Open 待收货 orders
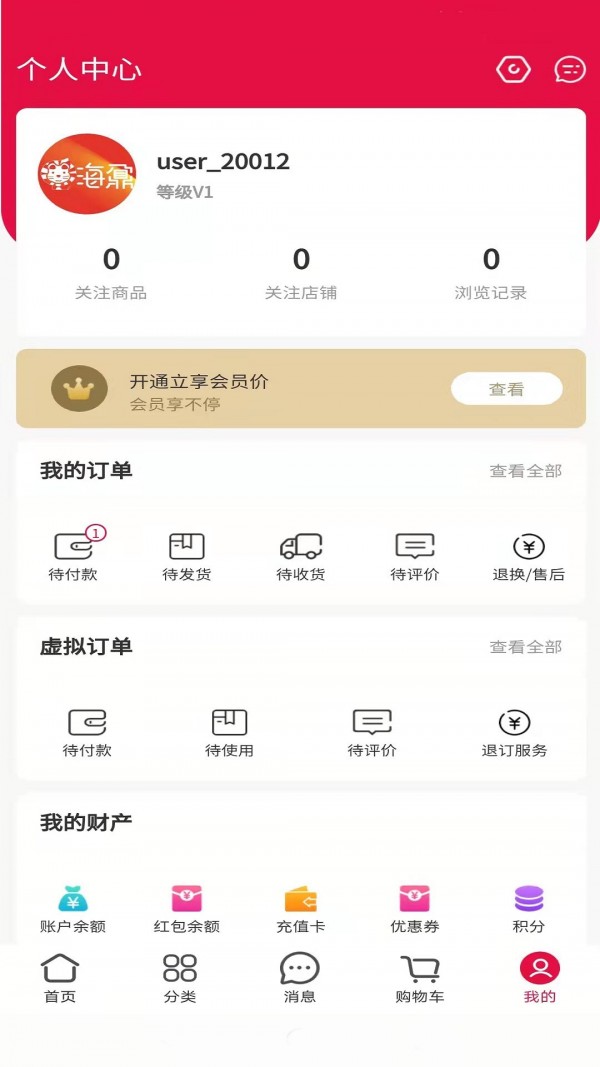Viewport: 600px width, 1067px height. [x=301, y=556]
